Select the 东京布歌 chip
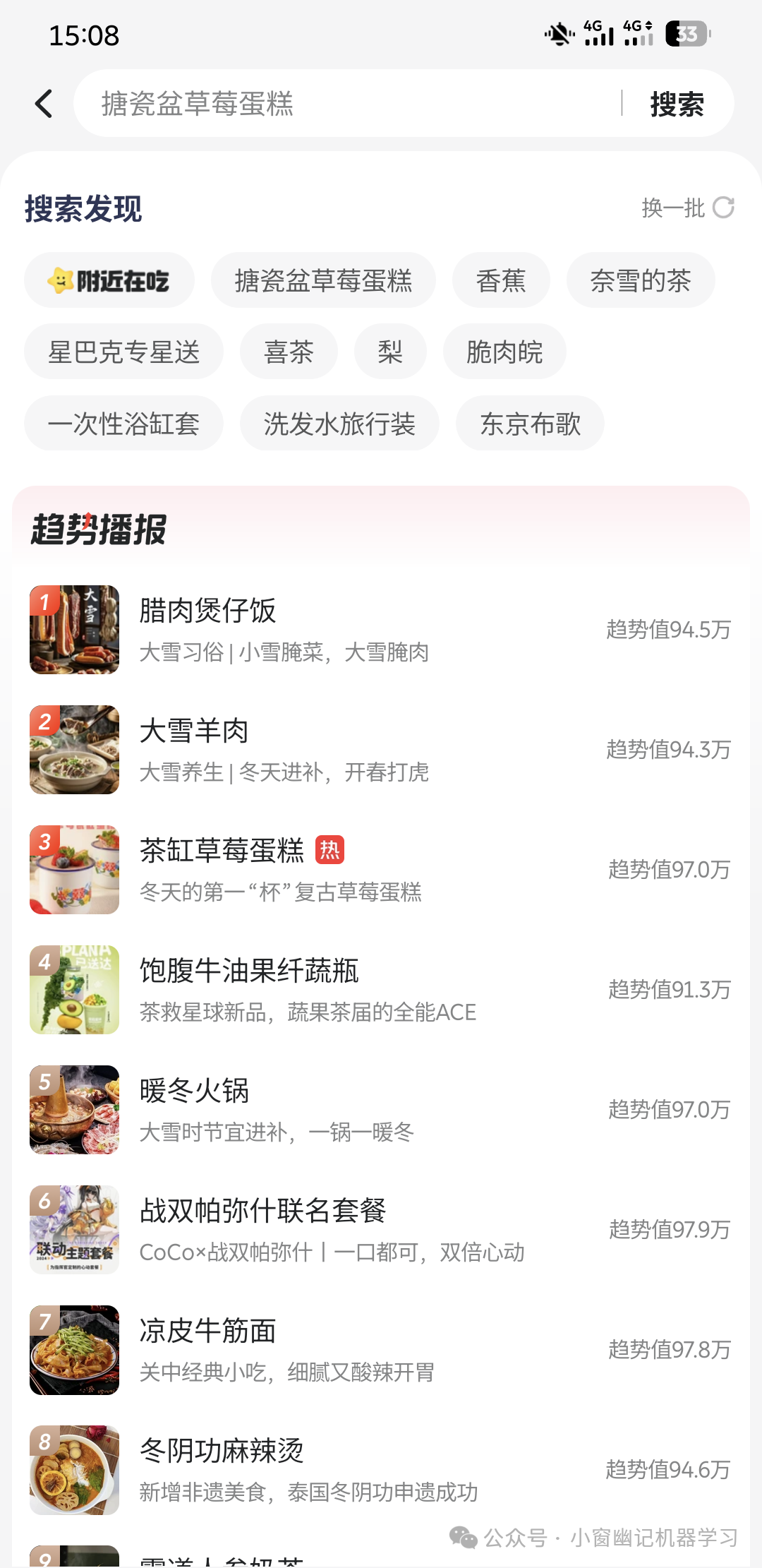Image resolution: width=762 pixels, height=1568 pixels. tap(530, 424)
